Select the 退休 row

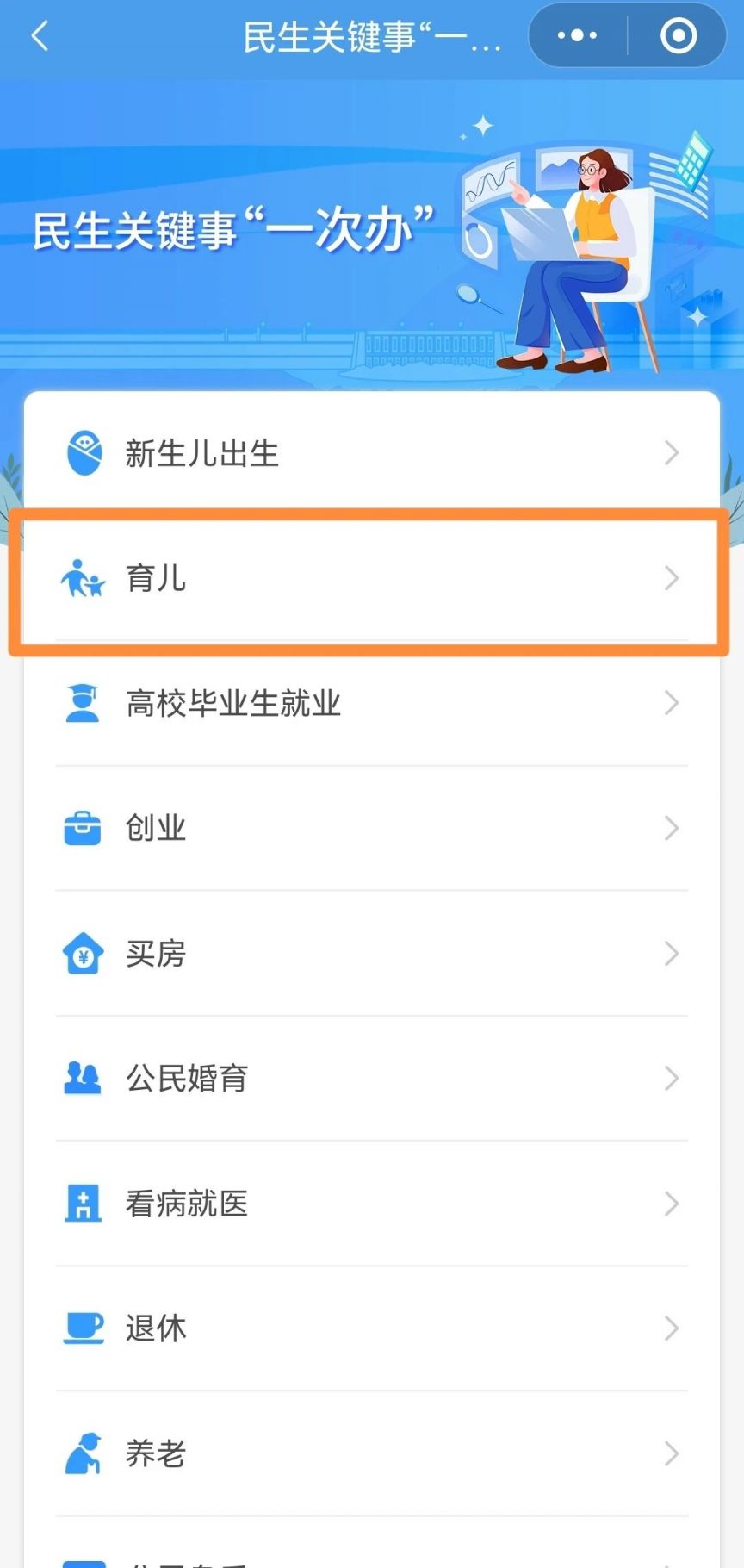pos(372,1328)
